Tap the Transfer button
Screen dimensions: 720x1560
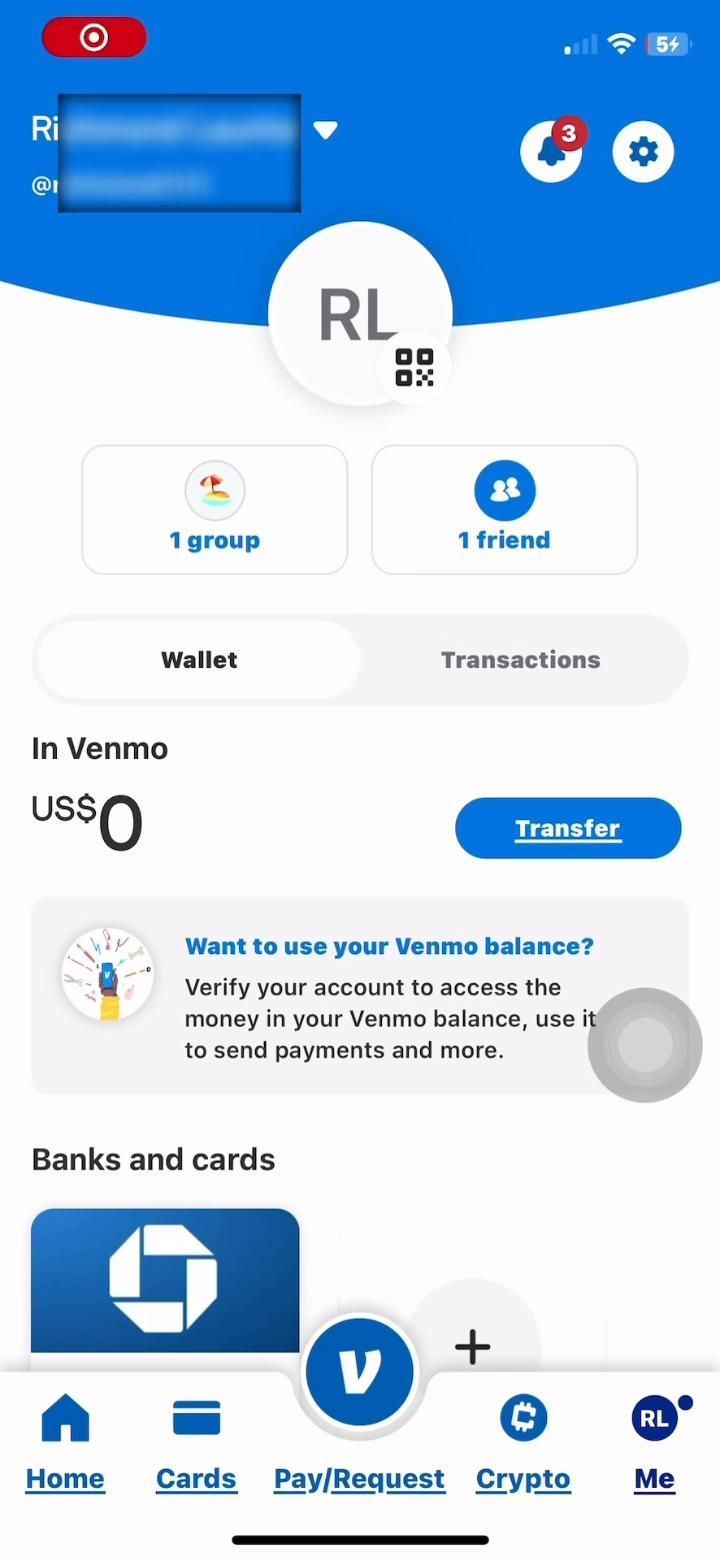(x=567, y=828)
